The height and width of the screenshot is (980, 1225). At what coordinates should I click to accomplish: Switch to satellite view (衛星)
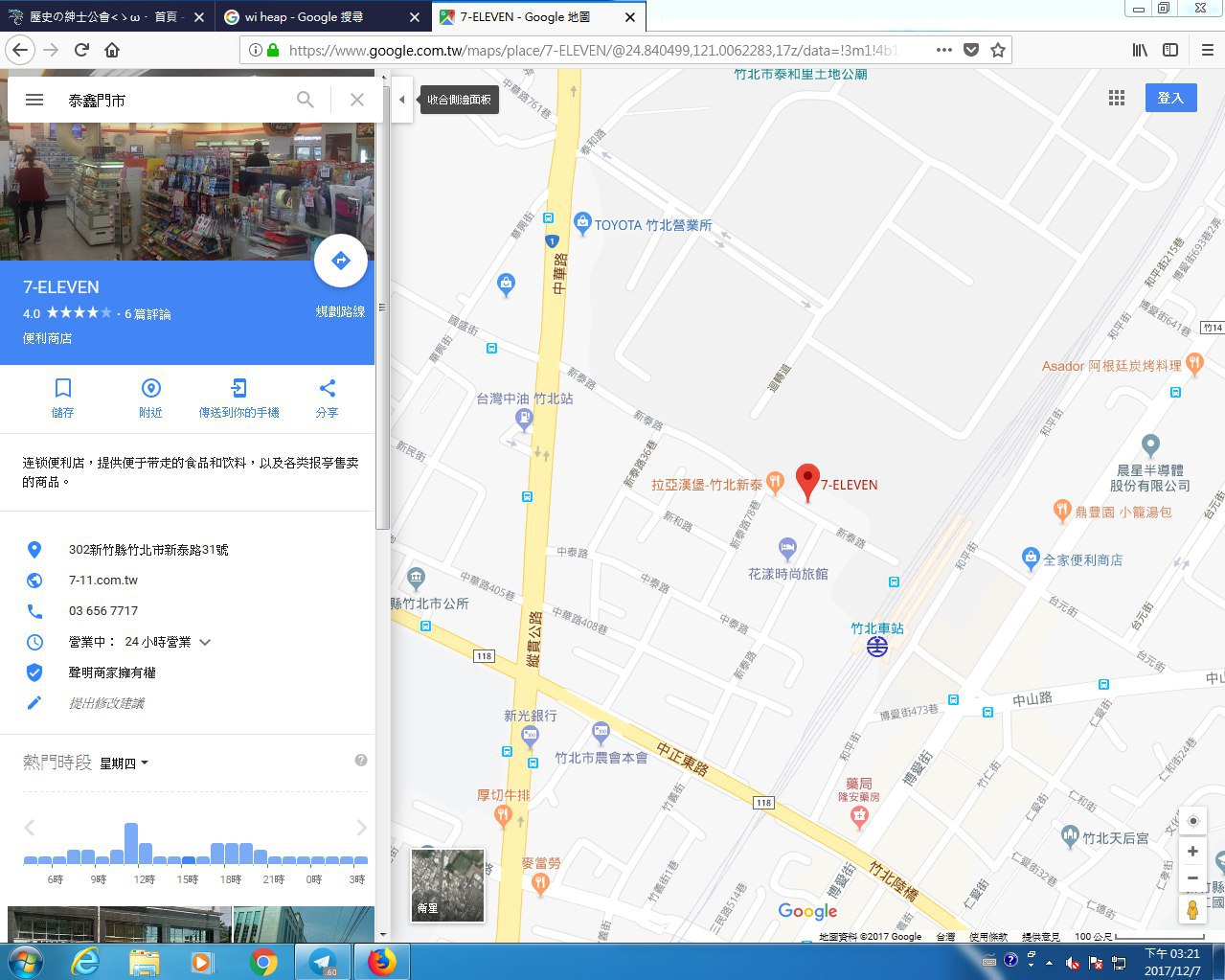tap(447, 885)
